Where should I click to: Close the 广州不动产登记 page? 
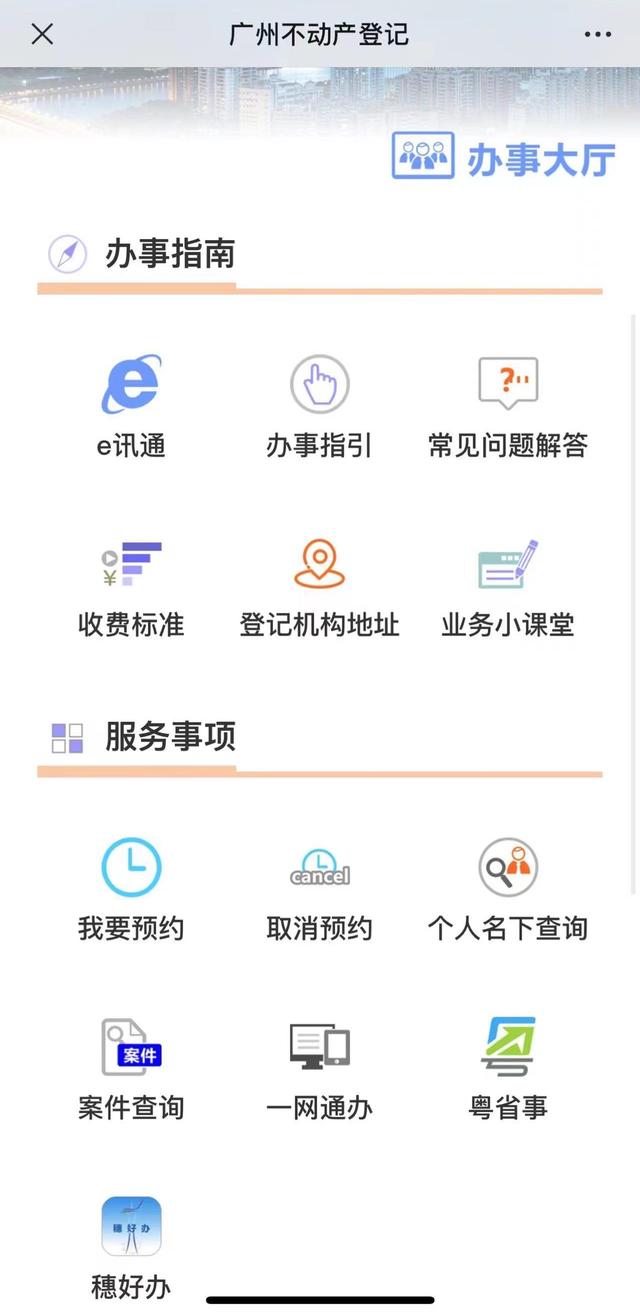point(42,34)
